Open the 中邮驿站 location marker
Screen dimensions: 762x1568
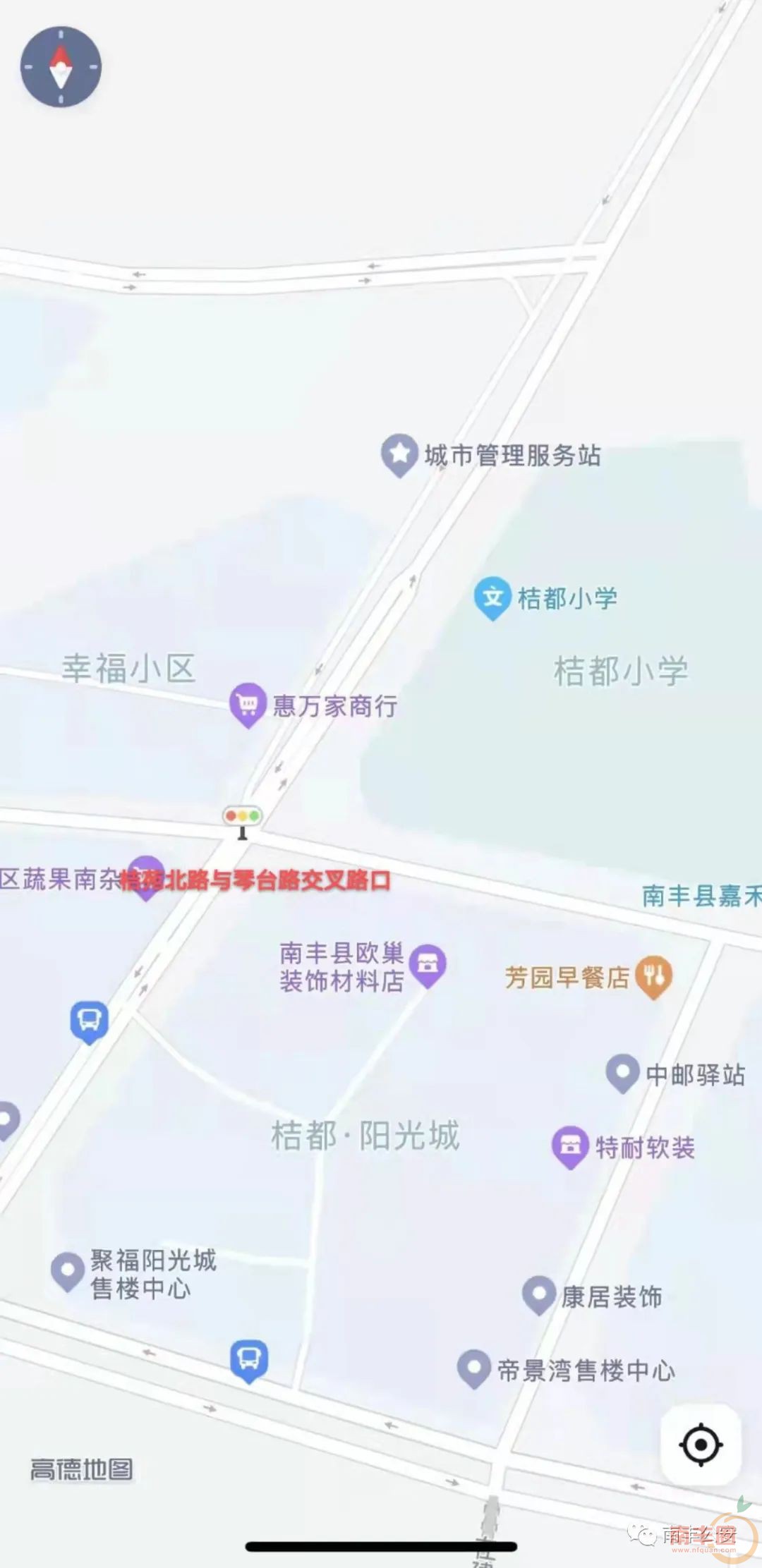tap(622, 1072)
